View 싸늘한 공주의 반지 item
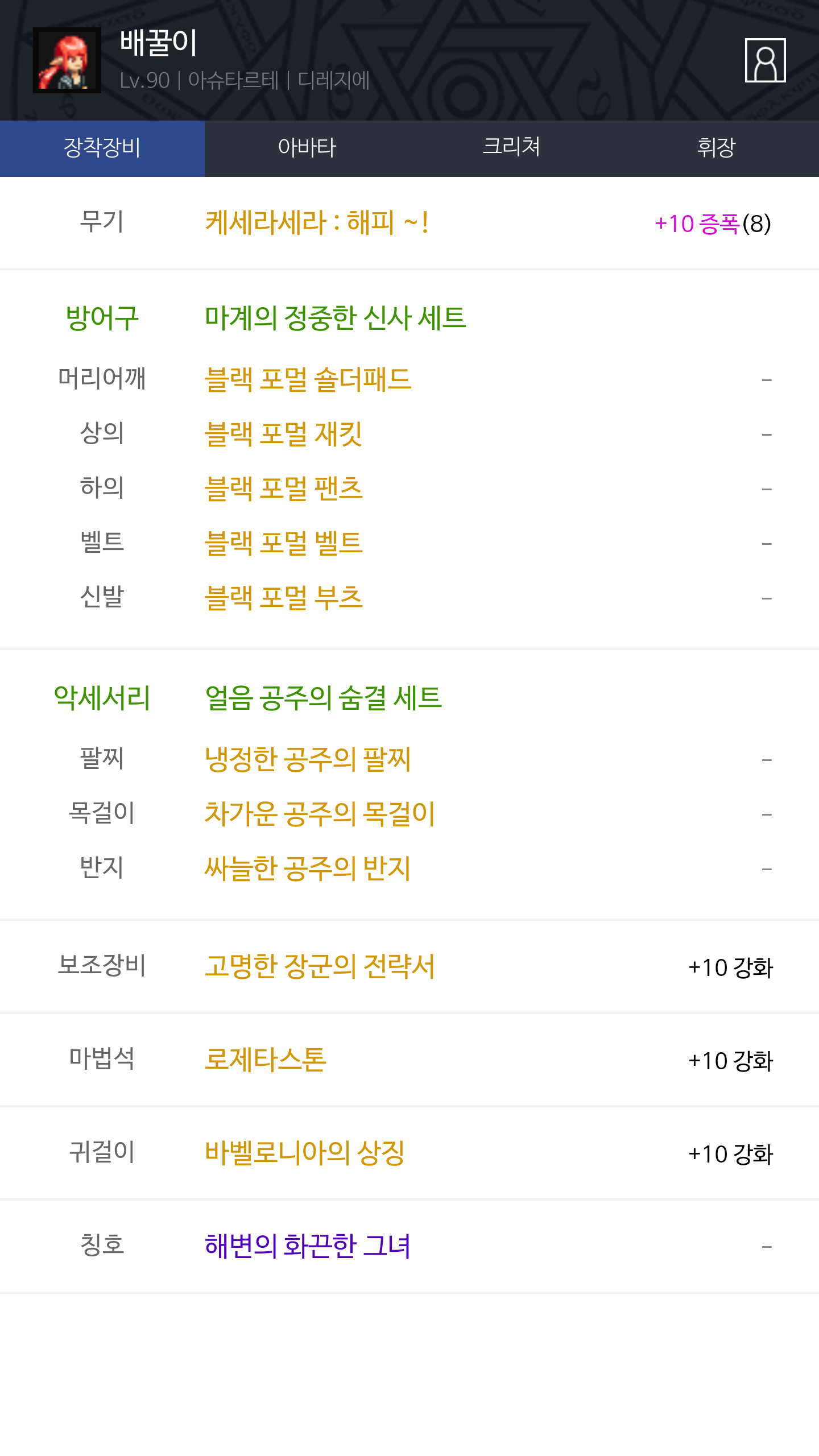The height and width of the screenshot is (1456, 819). click(308, 868)
